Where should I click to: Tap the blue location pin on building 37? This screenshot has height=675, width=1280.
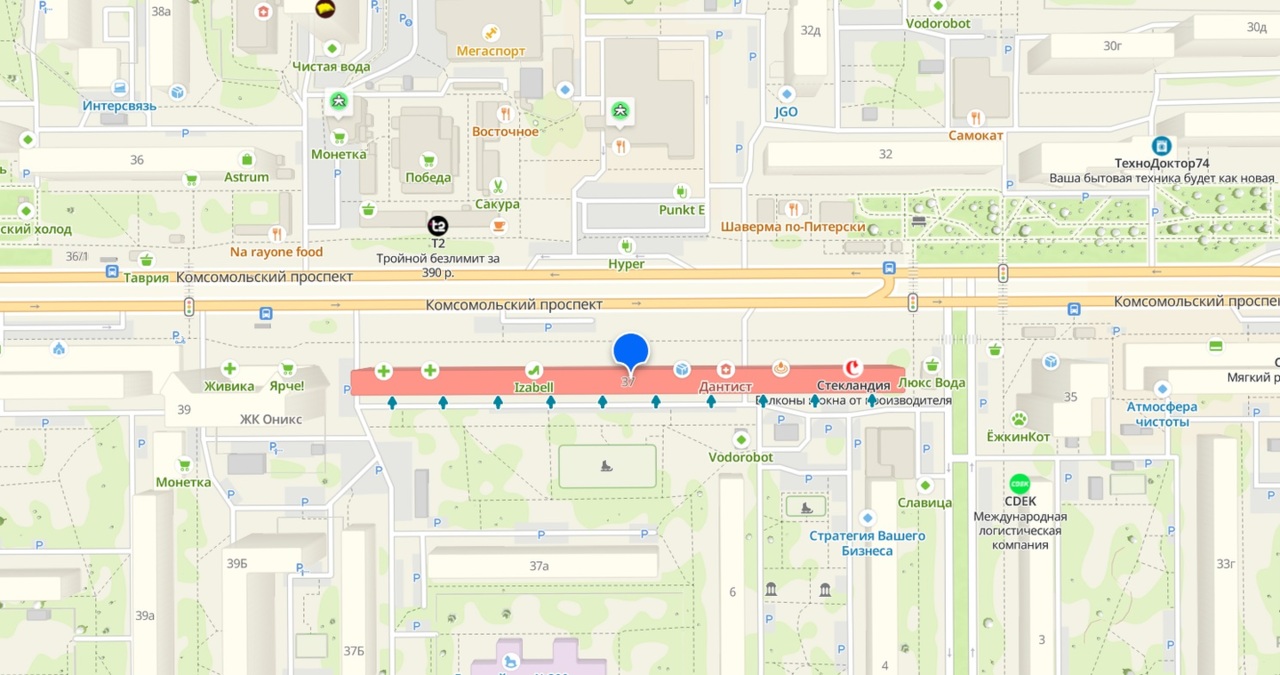tap(630, 353)
